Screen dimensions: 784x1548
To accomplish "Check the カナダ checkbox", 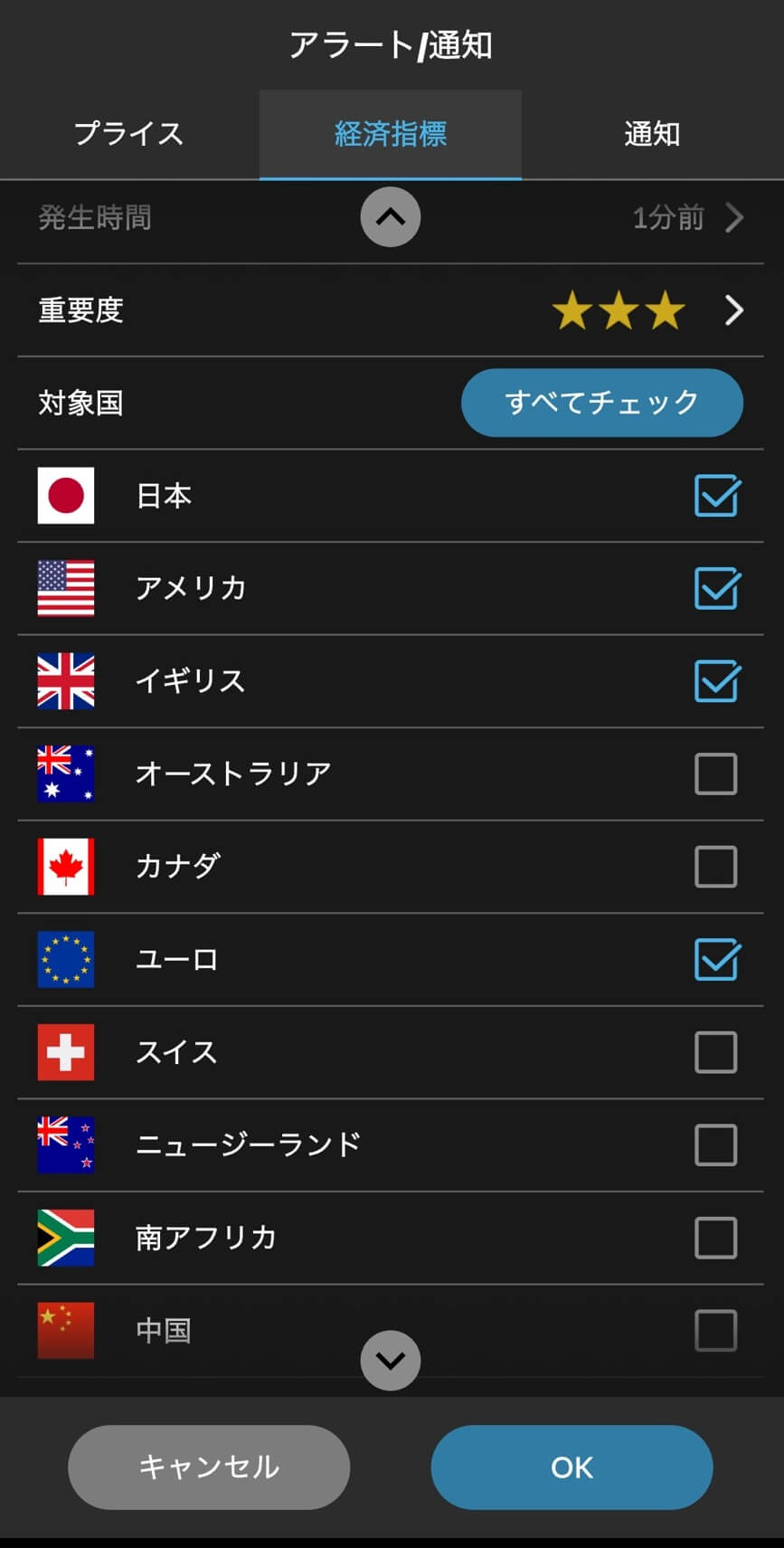I will click(716, 867).
